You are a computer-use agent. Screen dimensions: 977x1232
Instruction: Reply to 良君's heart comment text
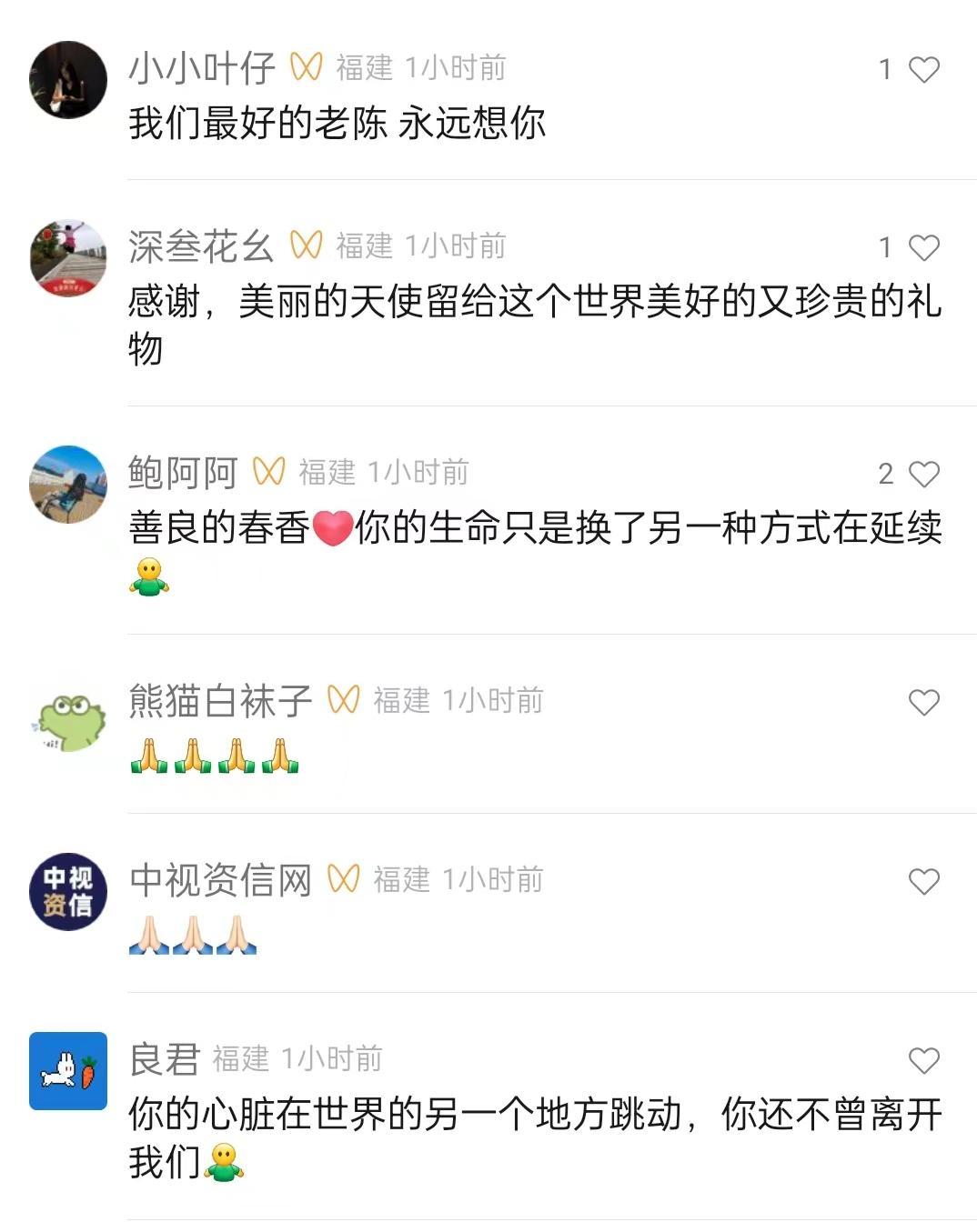click(535, 1116)
